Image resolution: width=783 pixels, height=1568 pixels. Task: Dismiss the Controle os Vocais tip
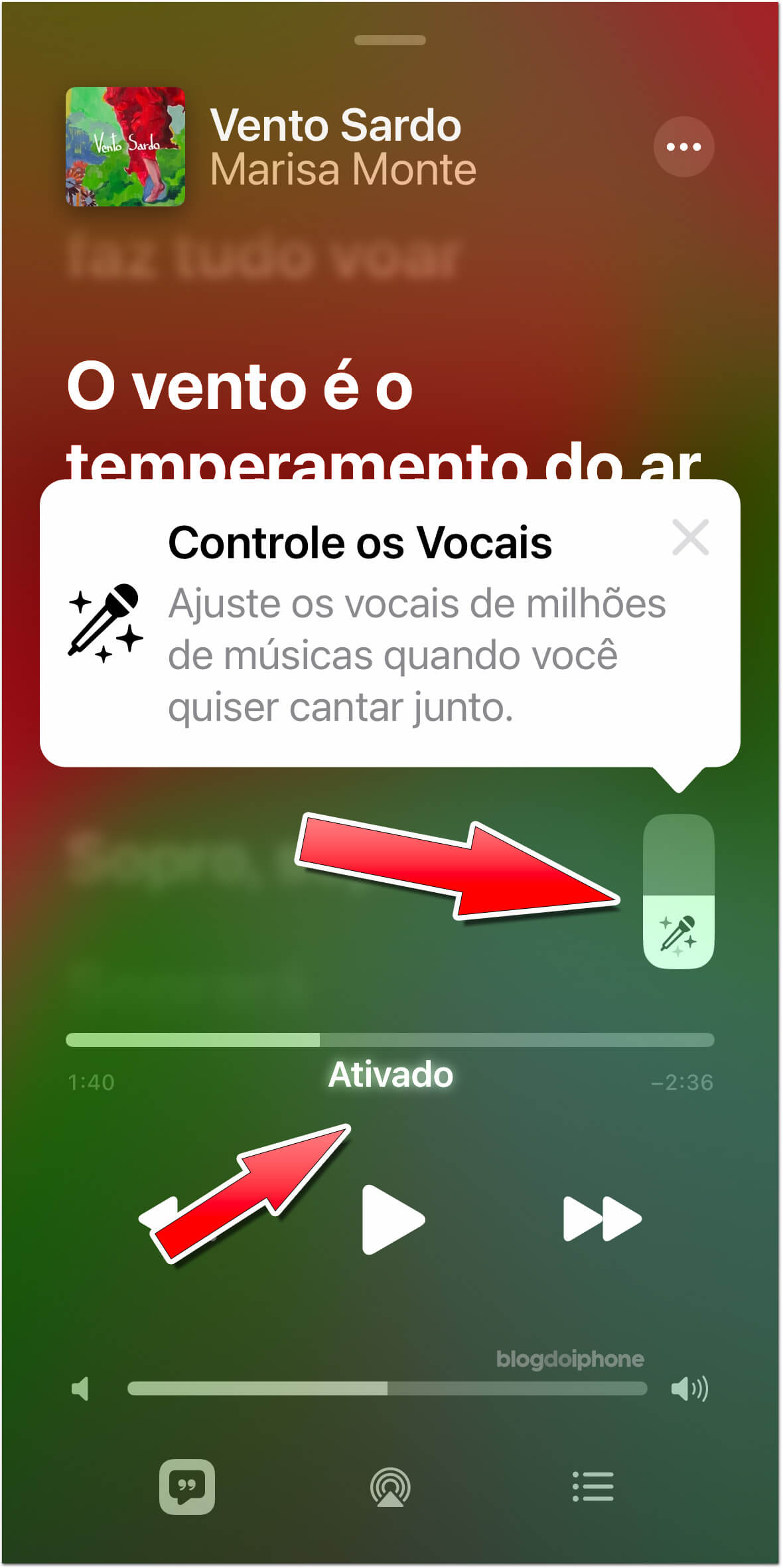tap(690, 537)
